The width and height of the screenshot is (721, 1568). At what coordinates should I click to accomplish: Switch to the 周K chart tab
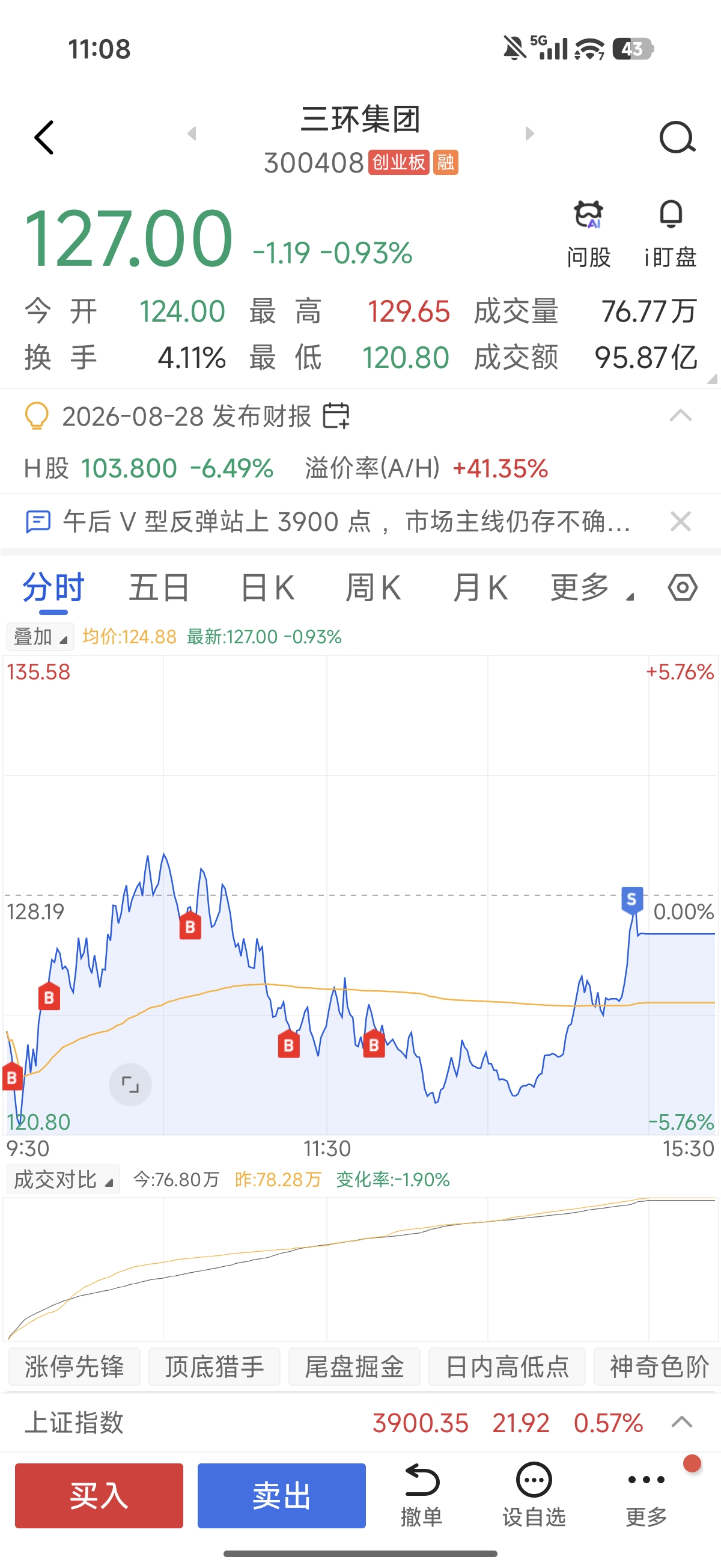pos(373,588)
